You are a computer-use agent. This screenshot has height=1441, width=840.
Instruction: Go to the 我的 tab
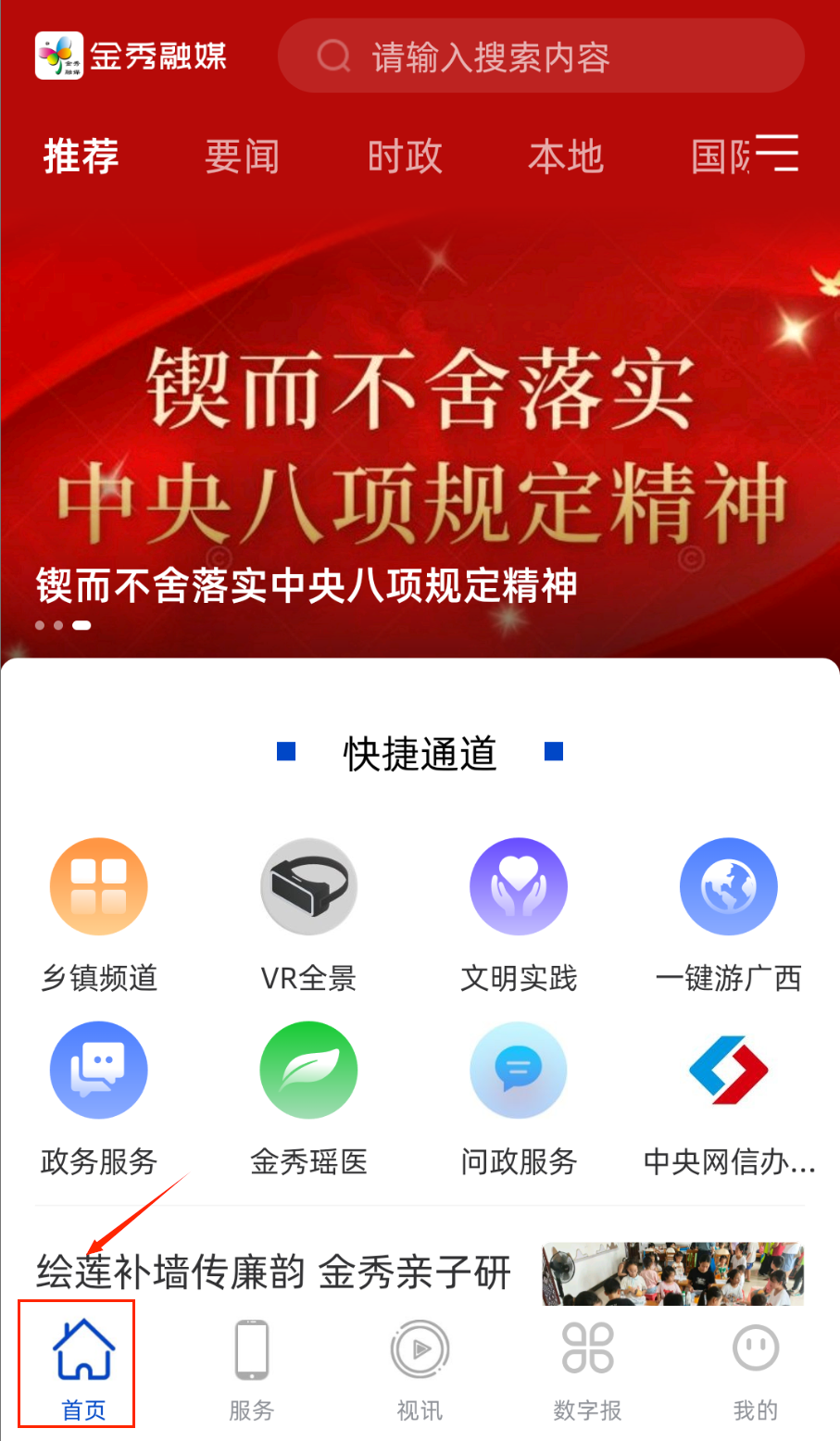click(755, 1371)
